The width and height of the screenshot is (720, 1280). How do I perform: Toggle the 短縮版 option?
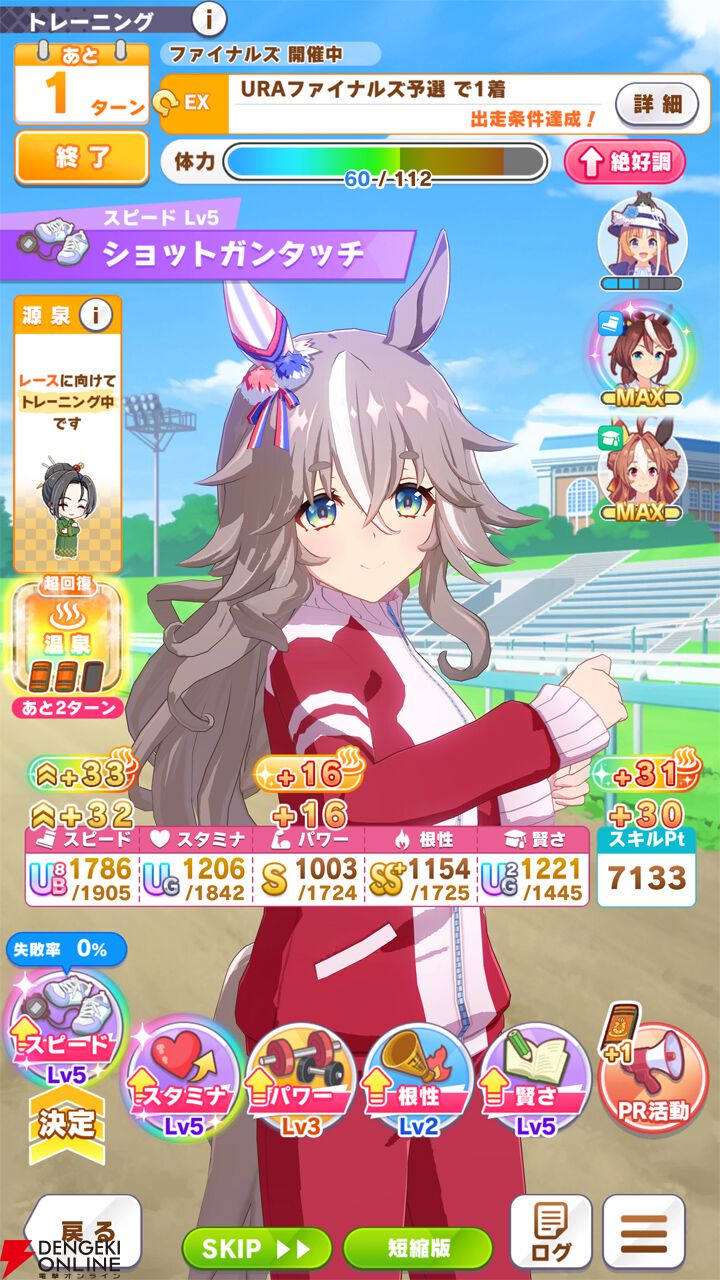pos(417,1248)
